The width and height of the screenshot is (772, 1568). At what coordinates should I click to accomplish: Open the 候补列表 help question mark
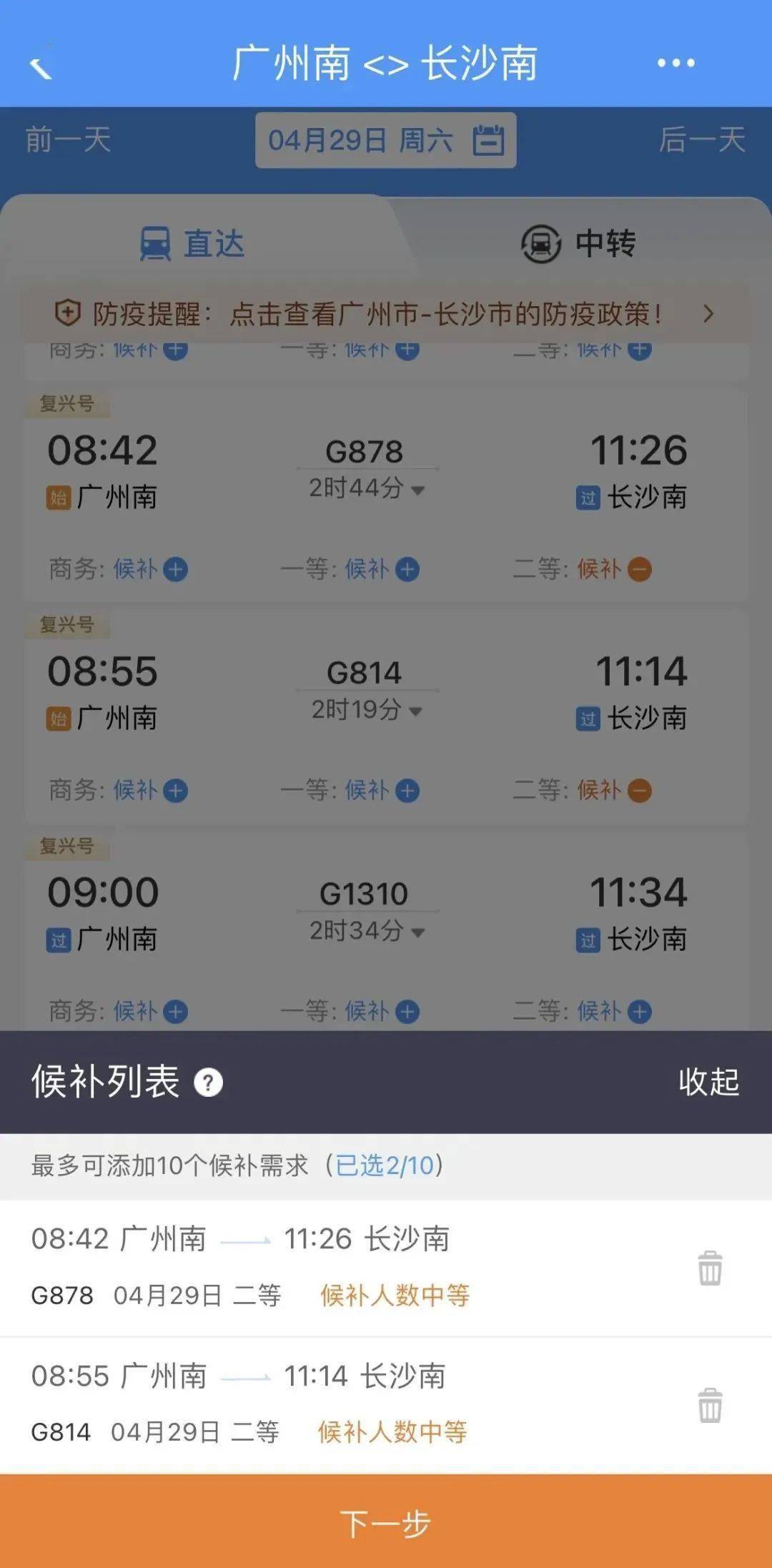tap(209, 1083)
